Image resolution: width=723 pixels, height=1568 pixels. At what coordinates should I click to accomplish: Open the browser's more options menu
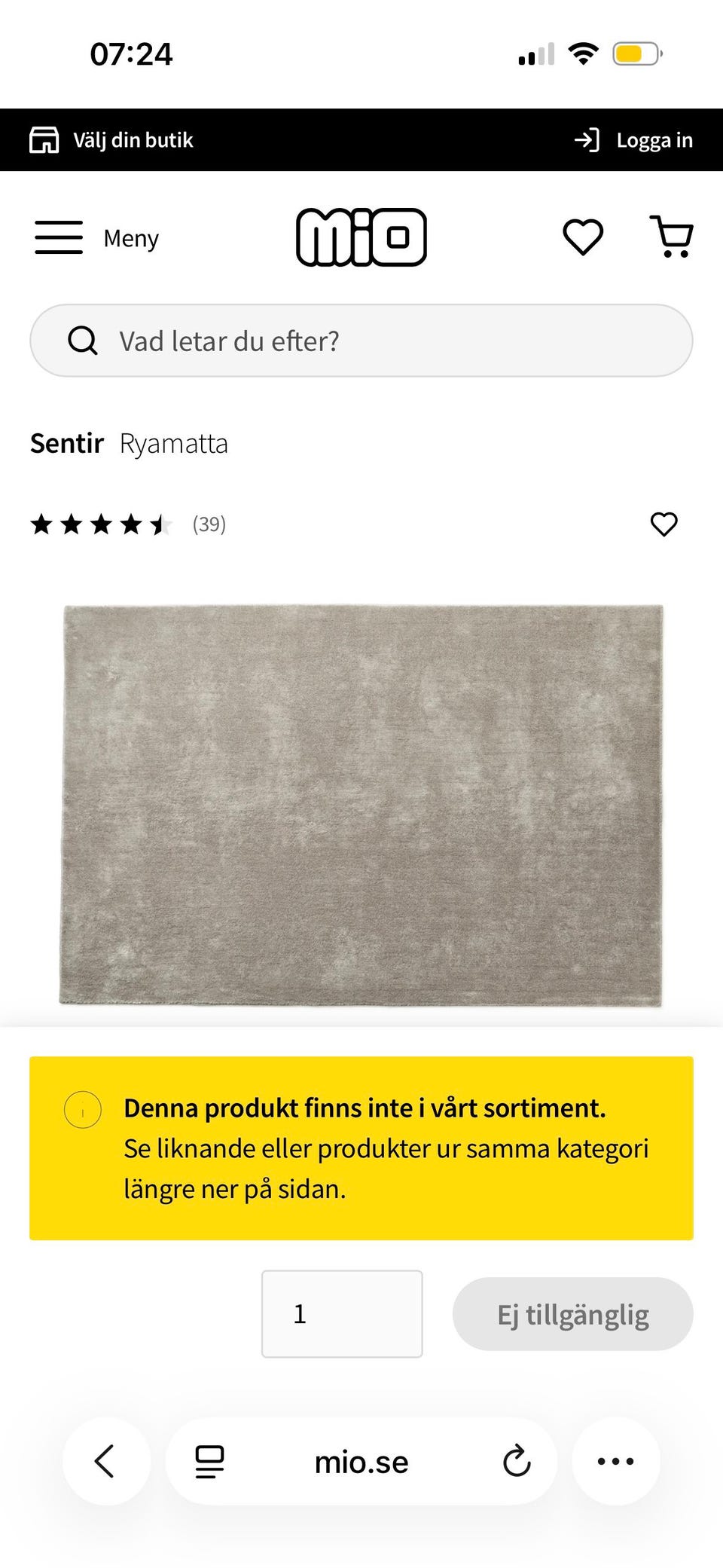coord(615,1461)
